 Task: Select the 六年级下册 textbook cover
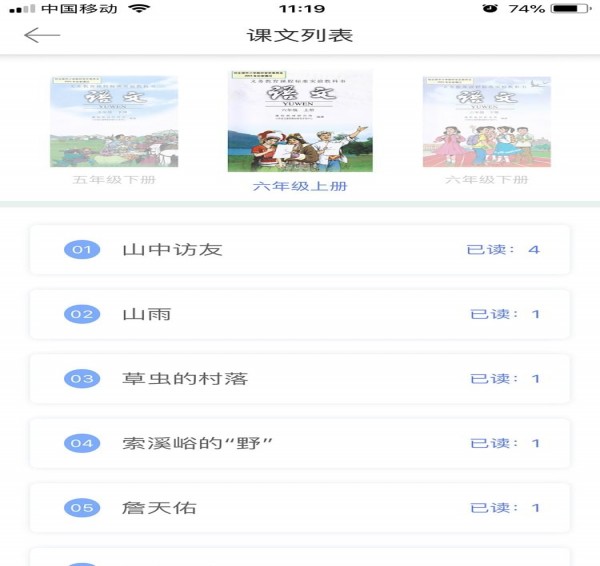pyautogui.click(x=486, y=122)
